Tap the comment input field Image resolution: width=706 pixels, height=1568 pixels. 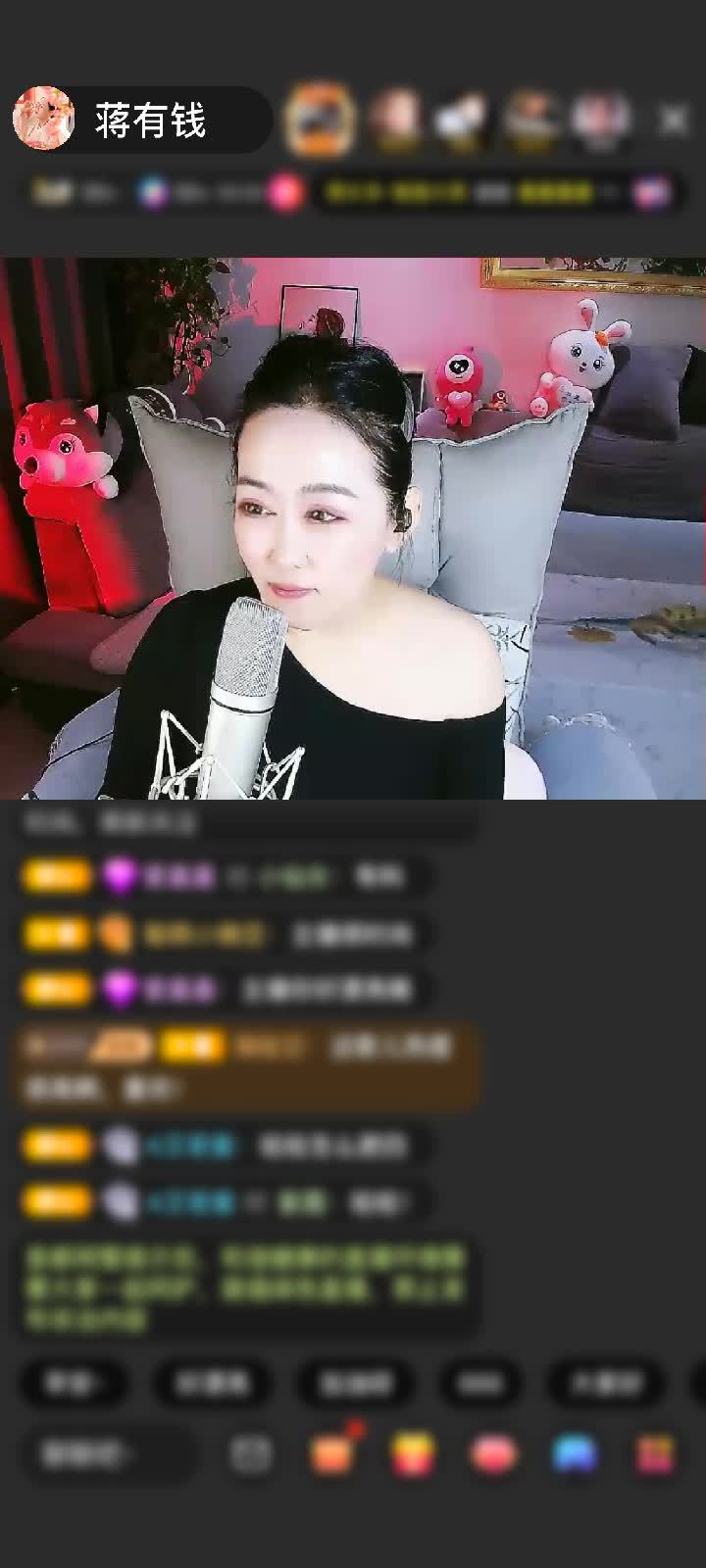(110, 1454)
